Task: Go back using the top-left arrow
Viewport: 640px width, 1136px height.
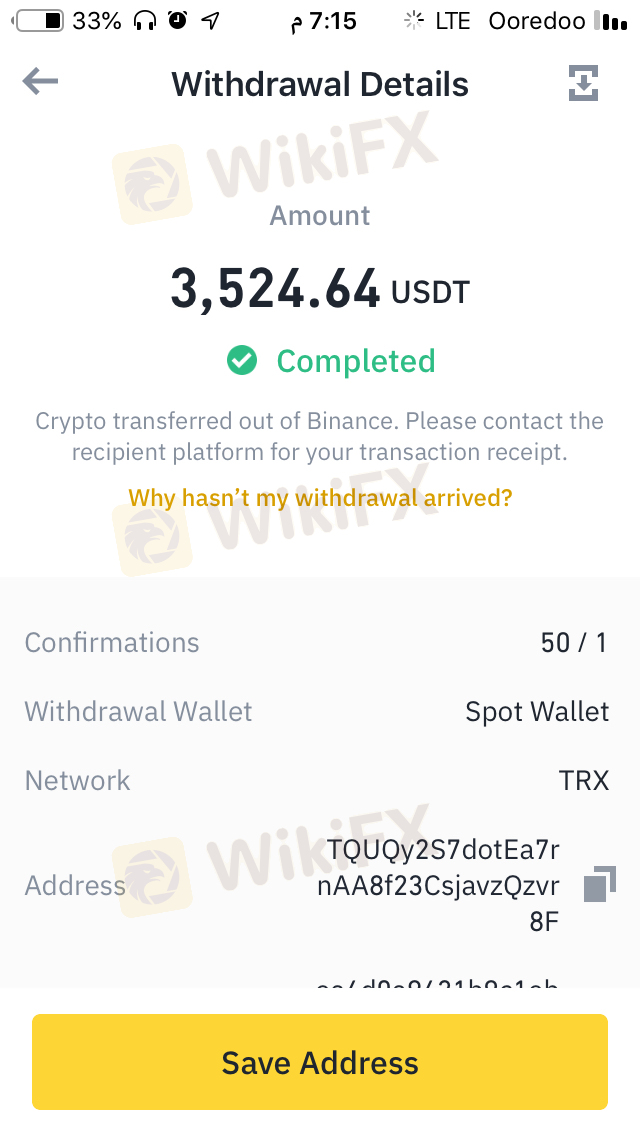Action: click(40, 81)
